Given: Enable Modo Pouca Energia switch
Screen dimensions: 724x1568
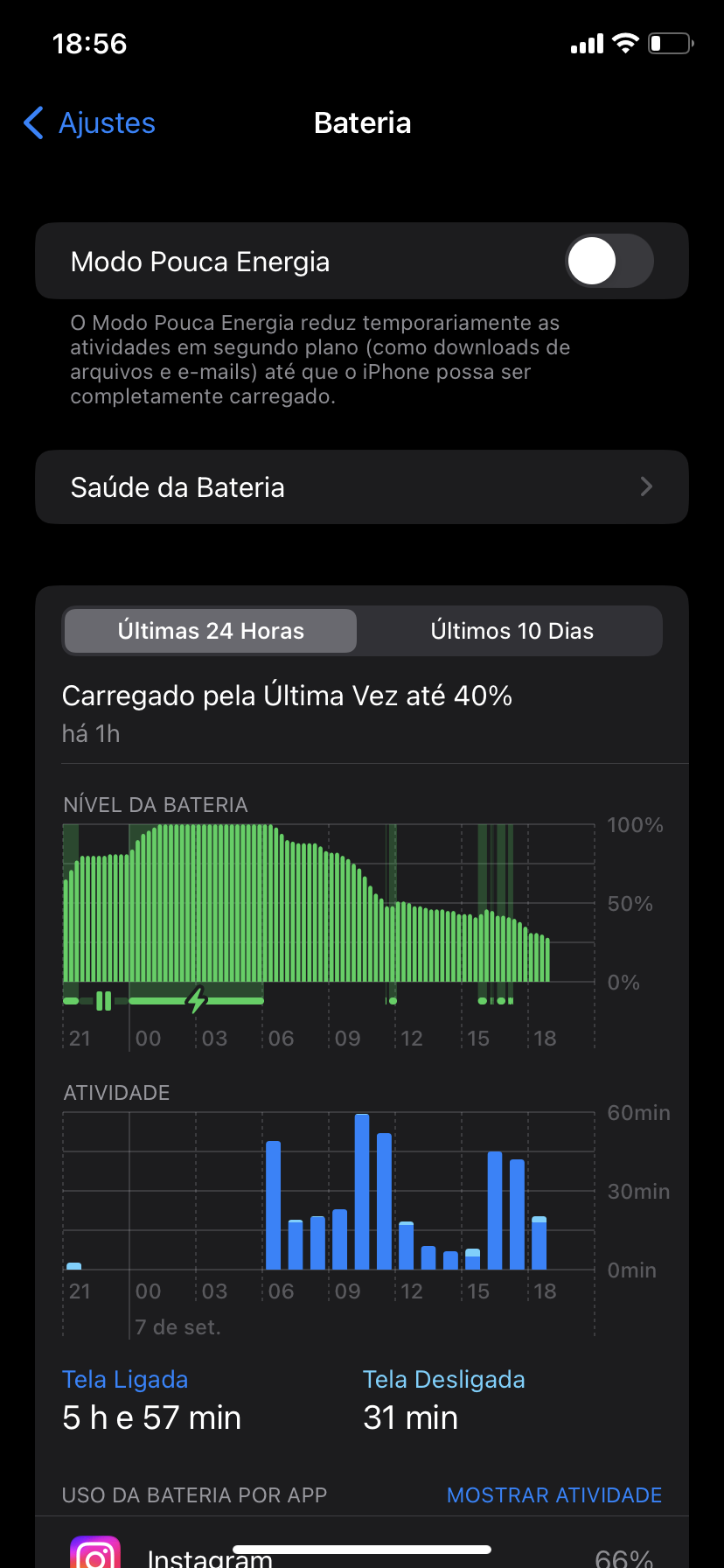Looking at the screenshot, I should click(x=609, y=262).
